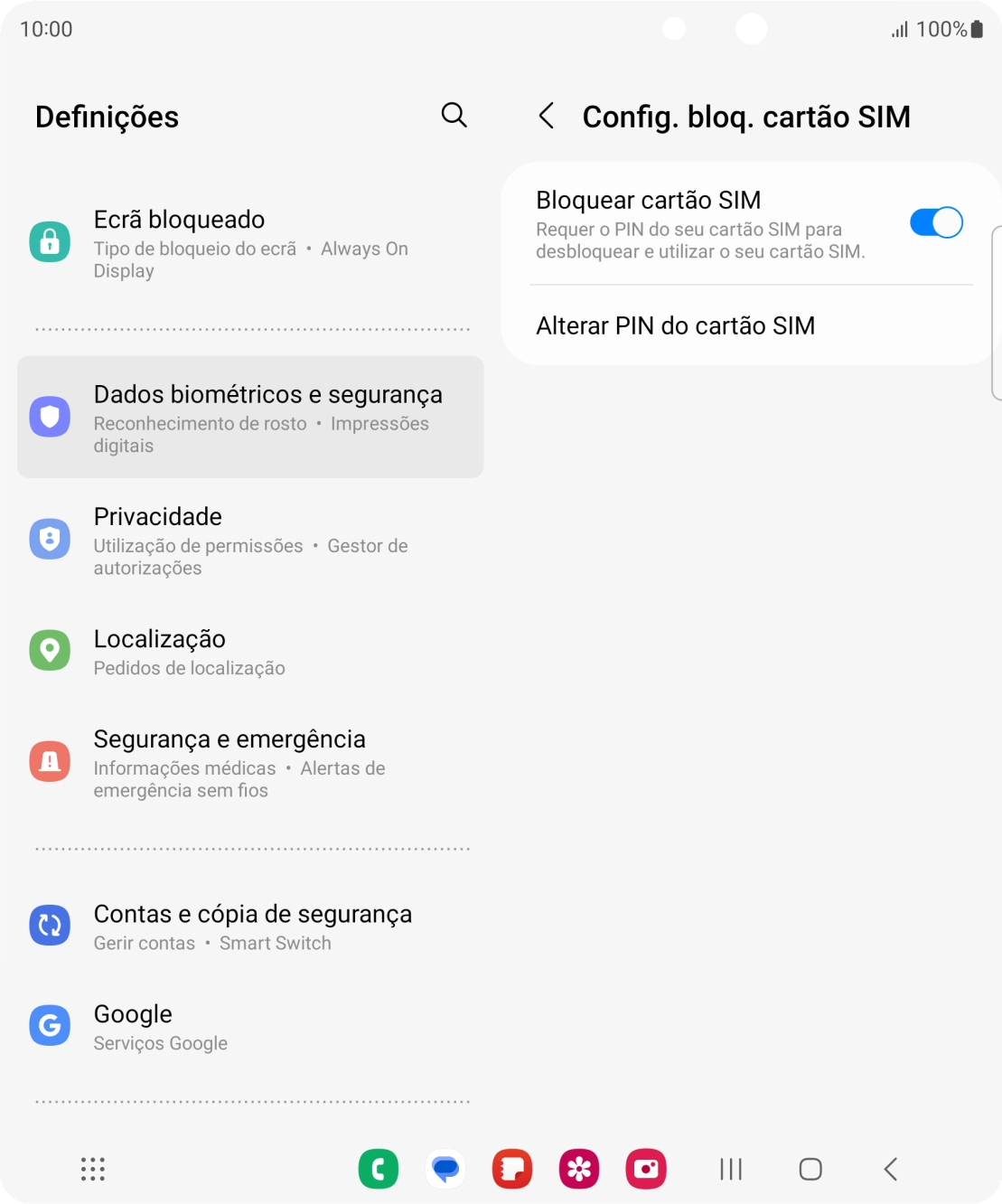Screen dimensions: 1002x1204
Task: Tap Alterar PIN do cartão SIM
Action: (x=676, y=325)
